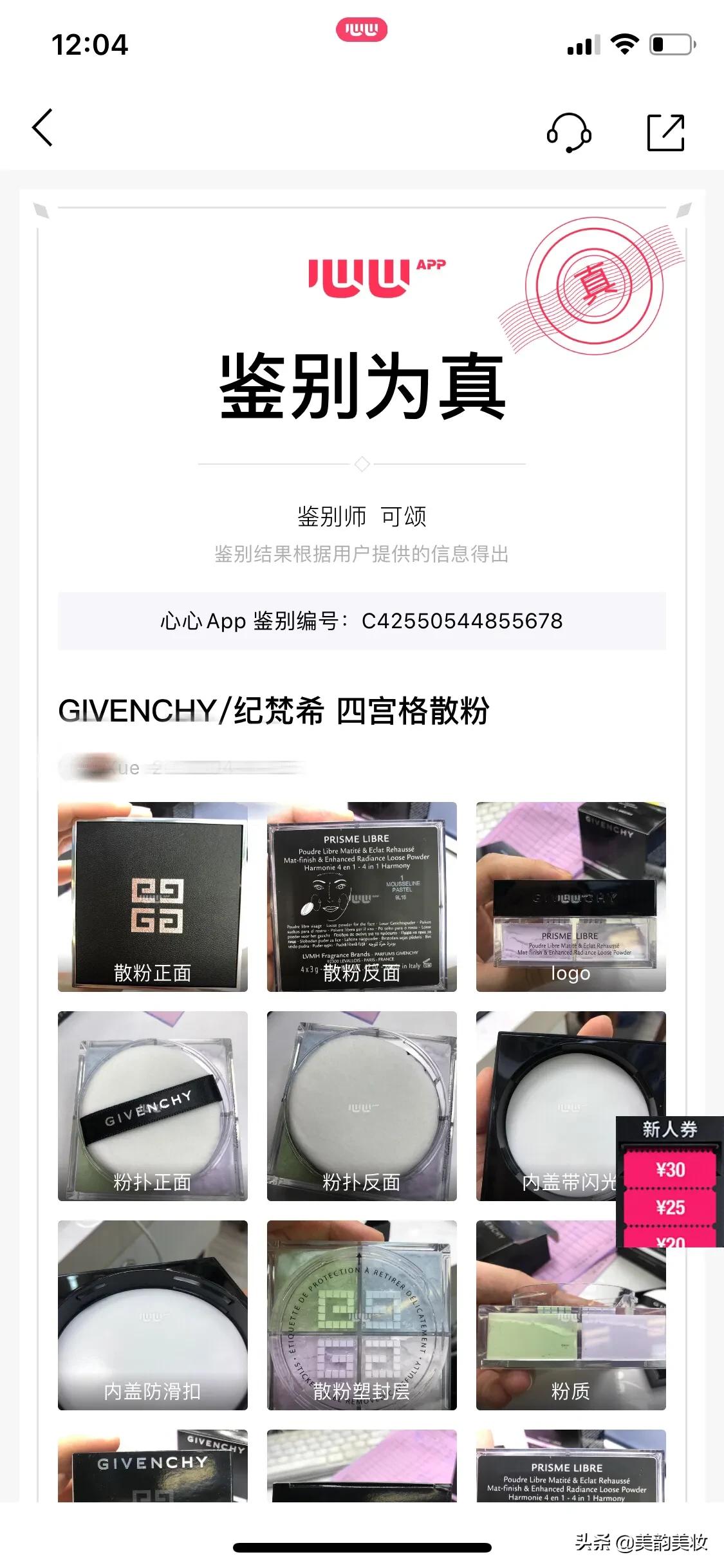The image size is (724, 1568).
Task: Open the 粉扑正面 puff photo
Action: [x=152, y=1107]
